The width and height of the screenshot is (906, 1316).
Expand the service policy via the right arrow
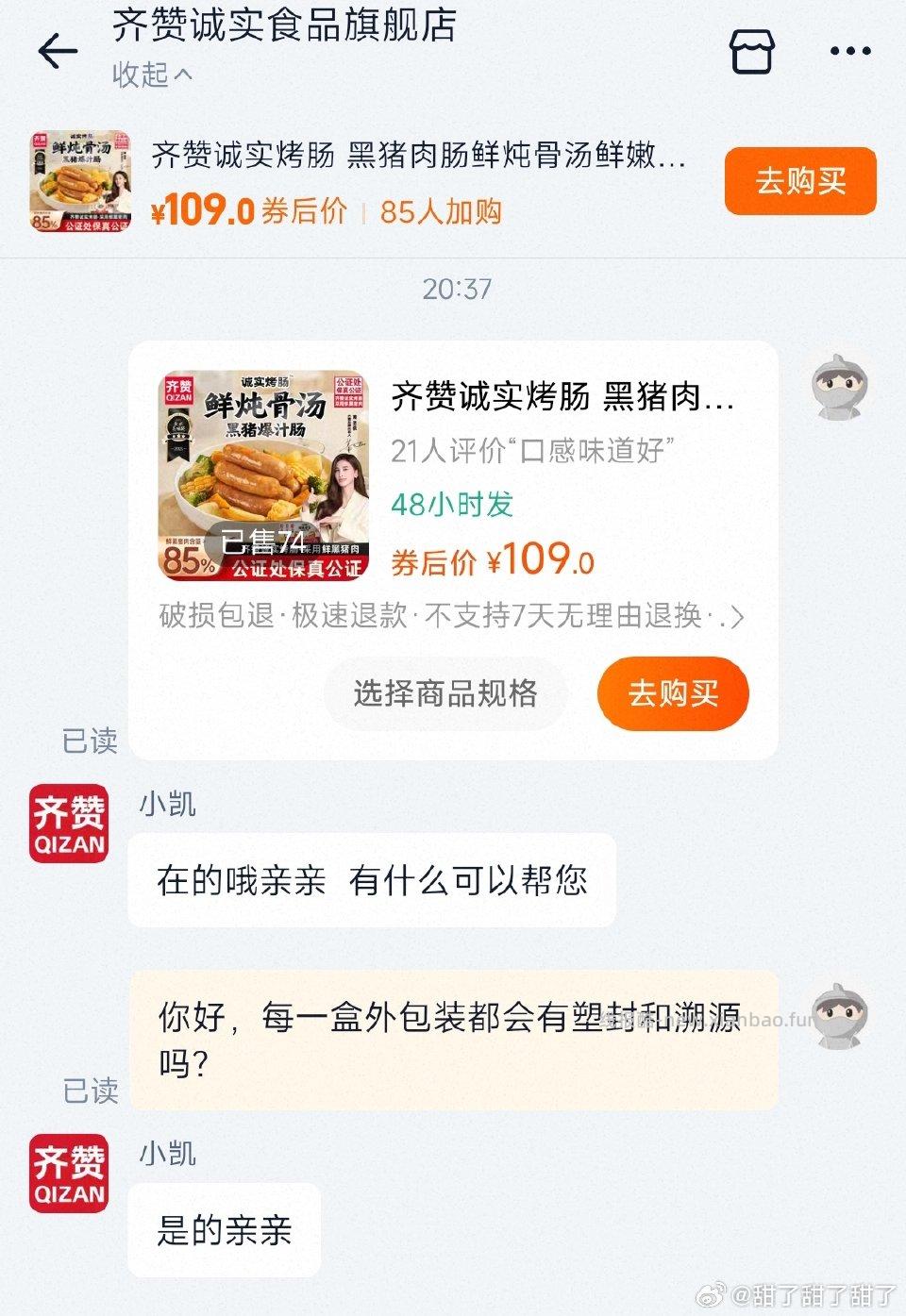coord(735,618)
